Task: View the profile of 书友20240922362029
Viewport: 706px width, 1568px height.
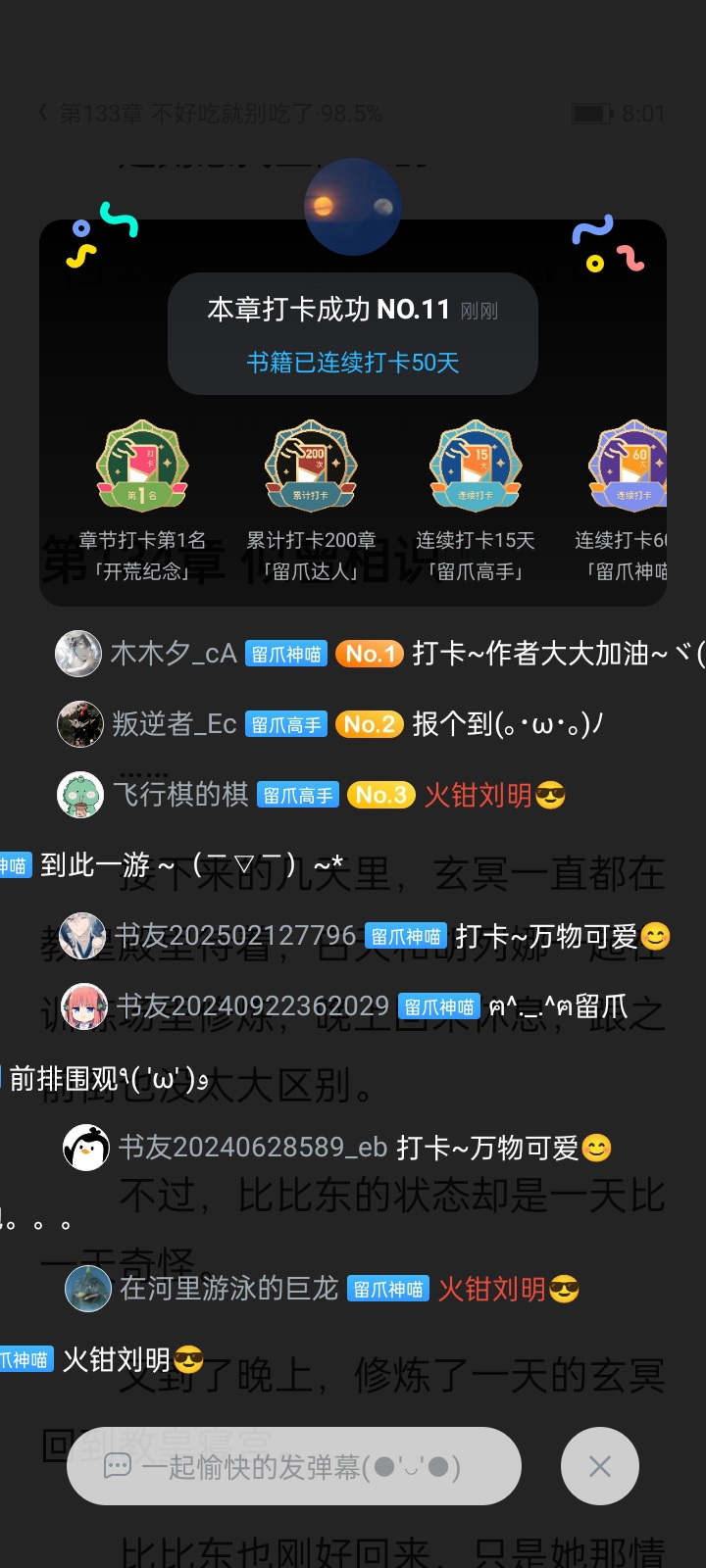Action: pos(84,1006)
